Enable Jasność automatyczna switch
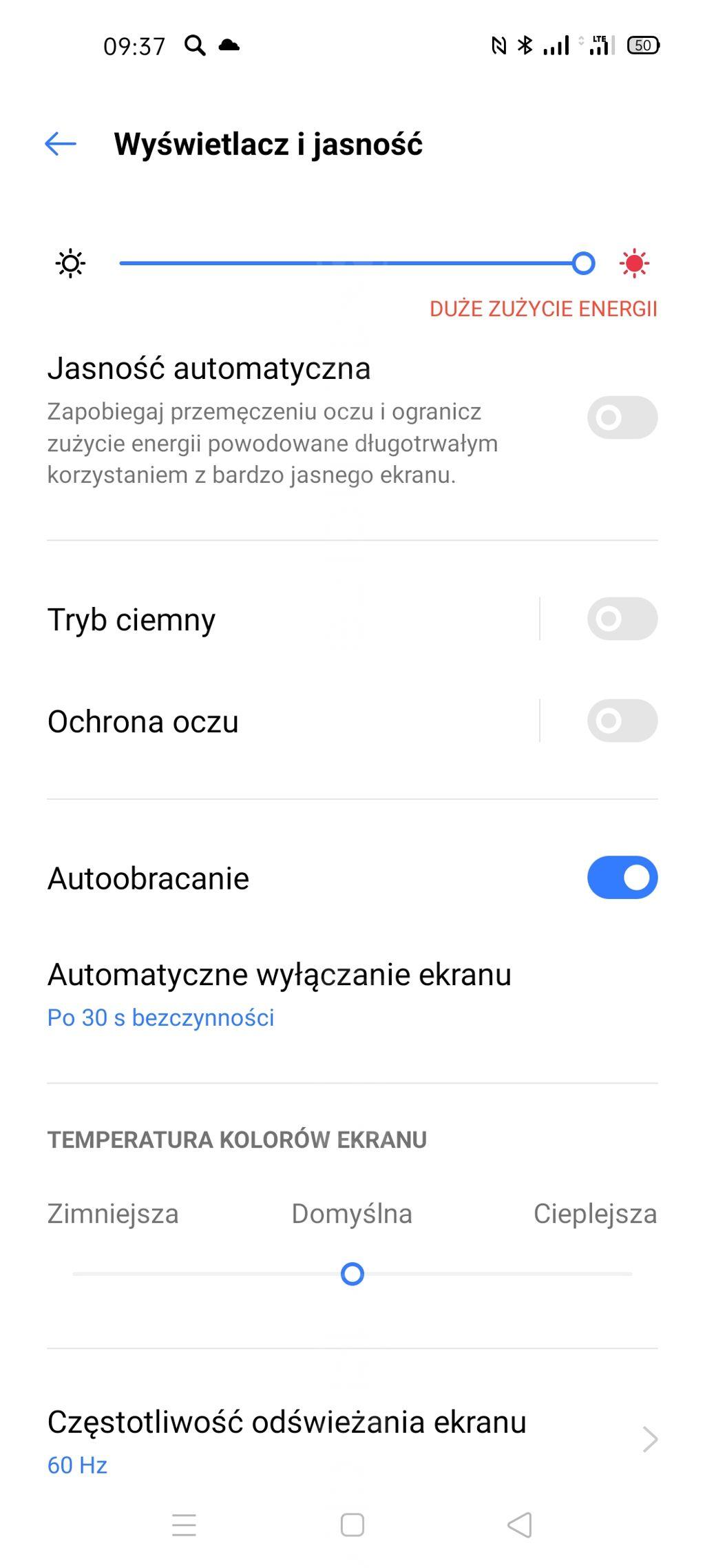 (622, 417)
